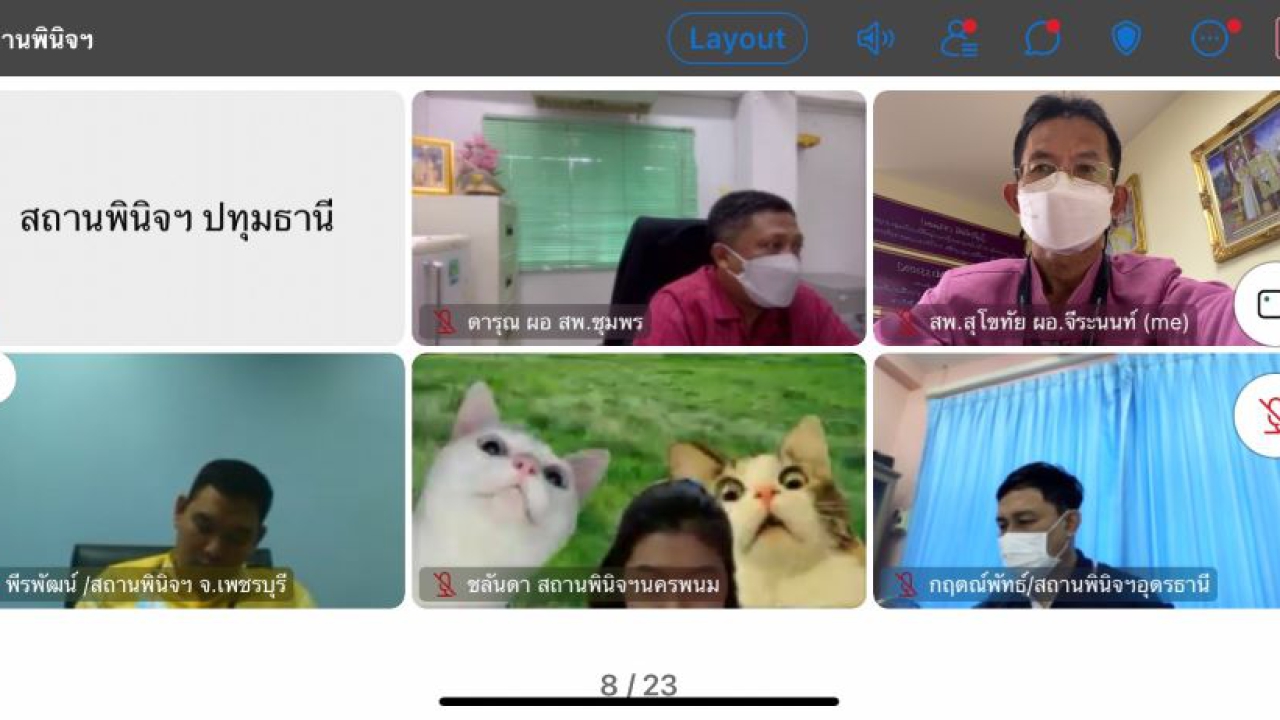The width and height of the screenshot is (1280, 720).
Task: Select ดารุณ ผอ สพ.ชุมพร video tile
Action: [x=639, y=218]
